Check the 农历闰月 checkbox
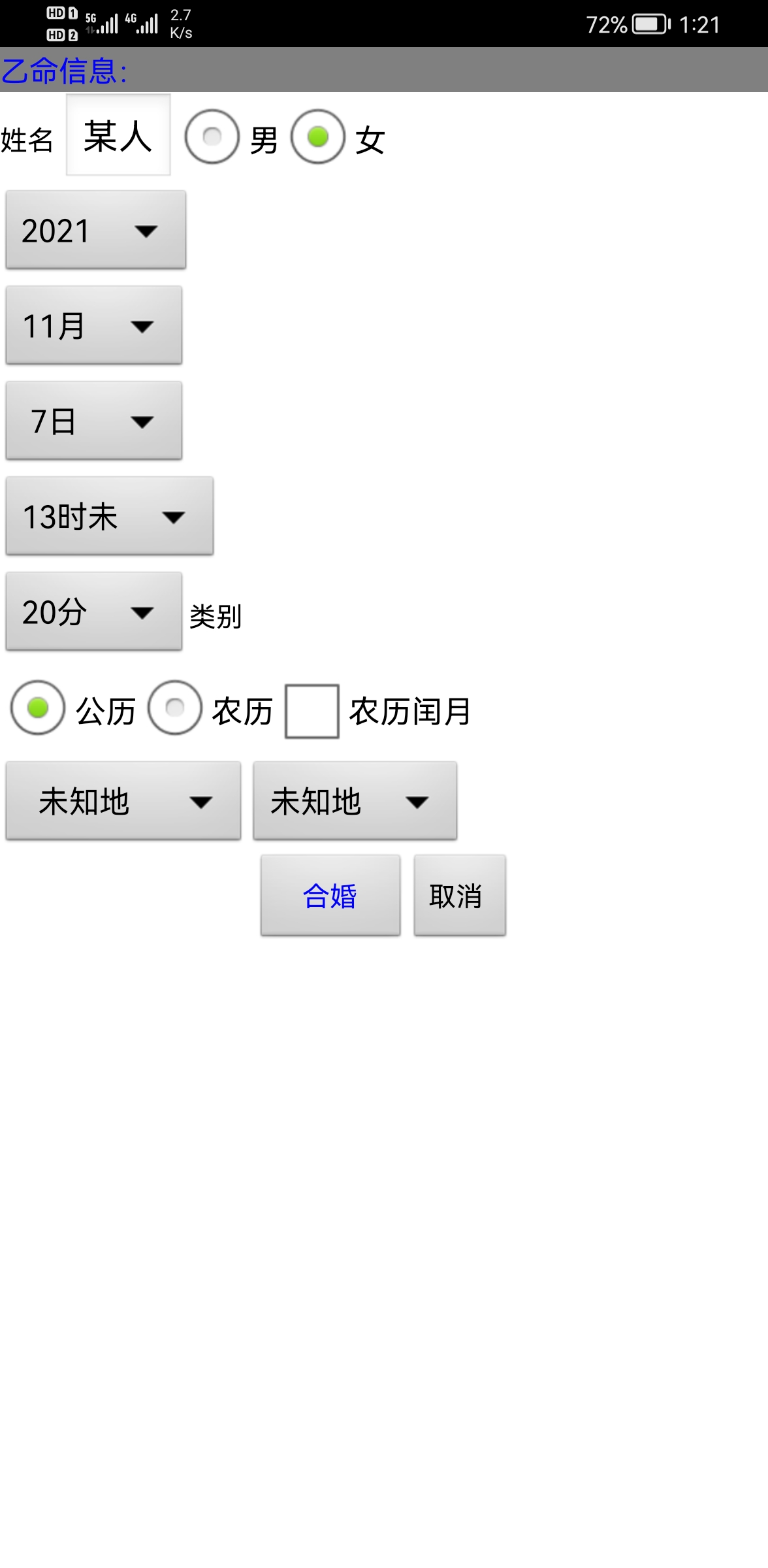Viewport: 768px width, 1568px height. pos(312,711)
